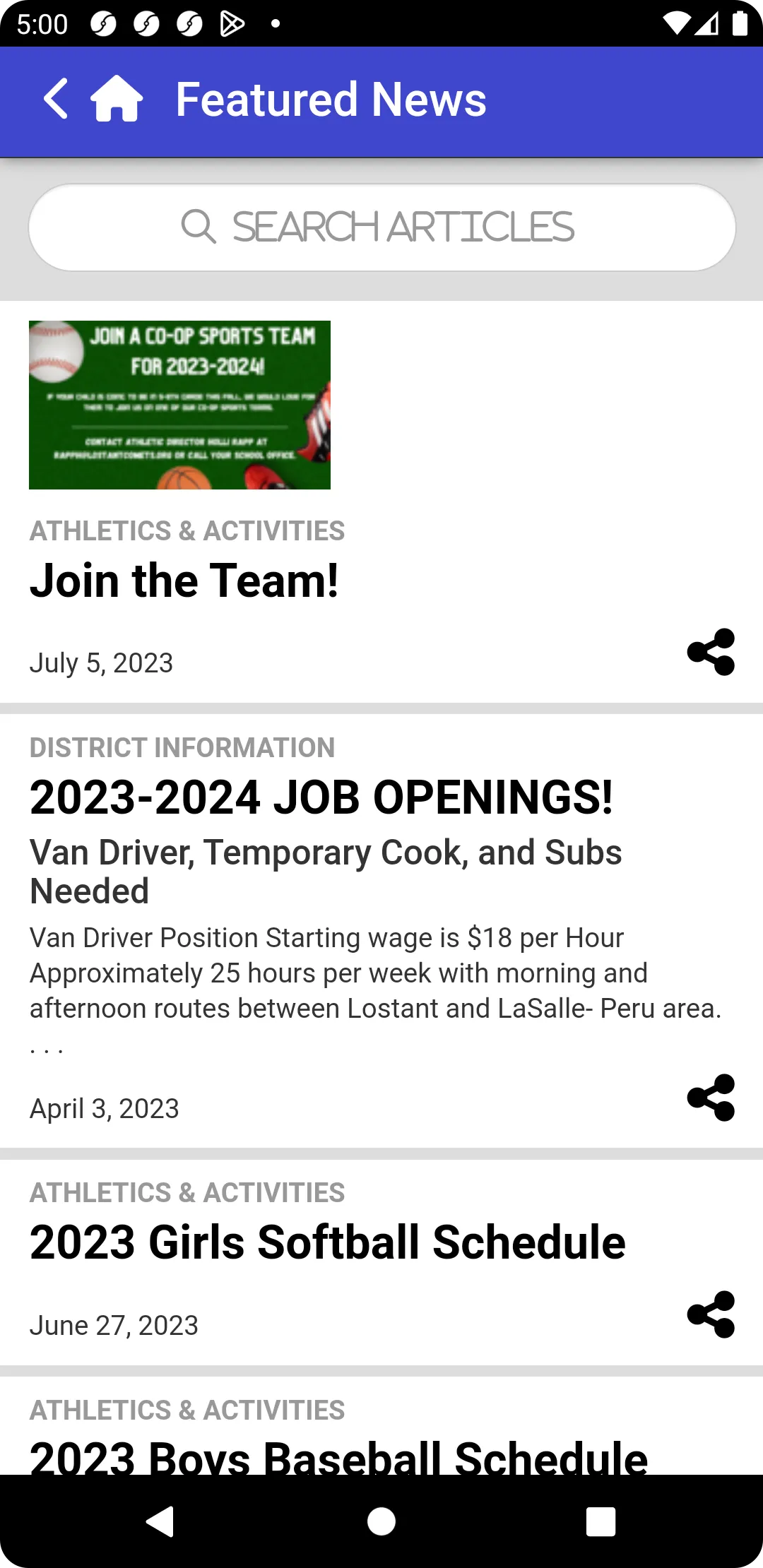Tap the home icon beside Featured News
Viewport: 763px width, 1568px height.
click(x=117, y=100)
